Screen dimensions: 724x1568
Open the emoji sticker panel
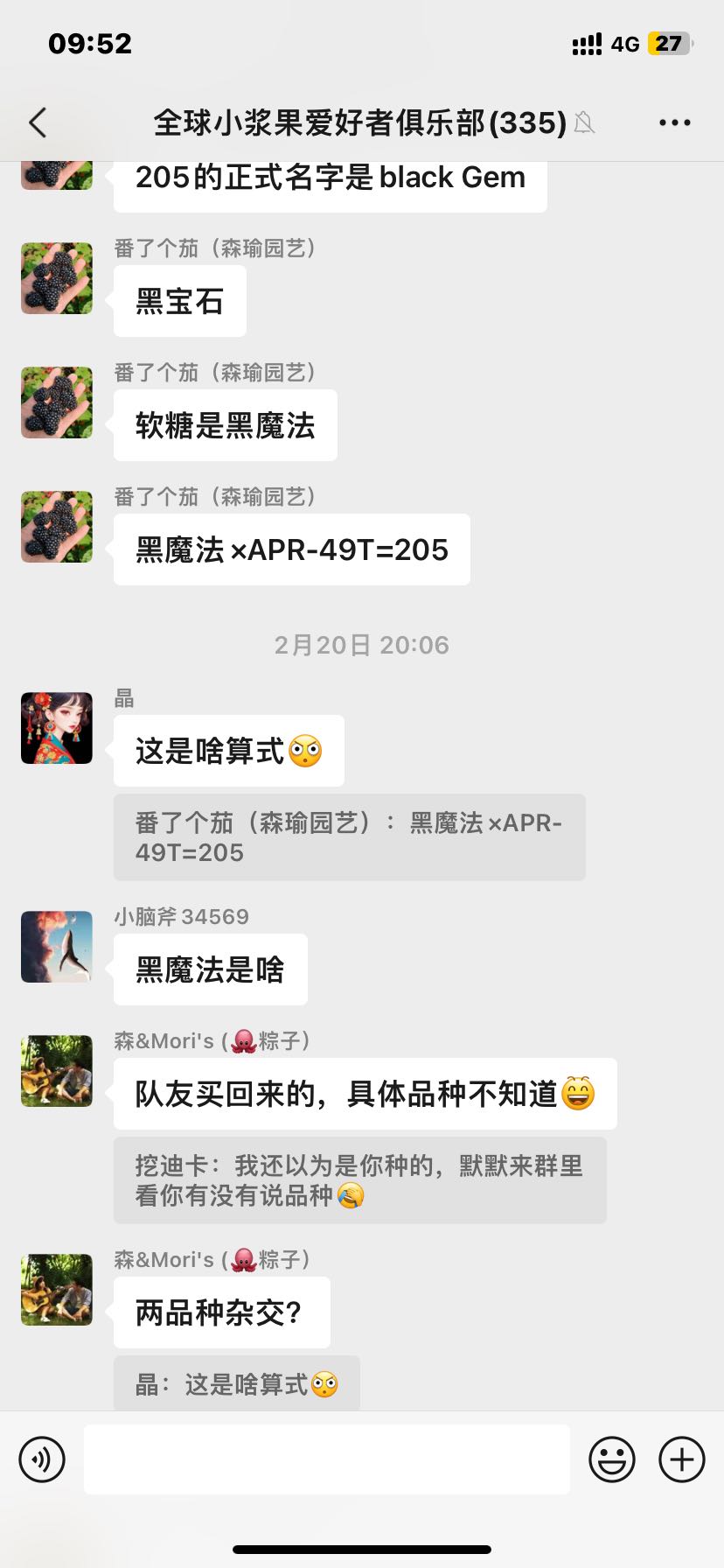click(x=611, y=1459)
